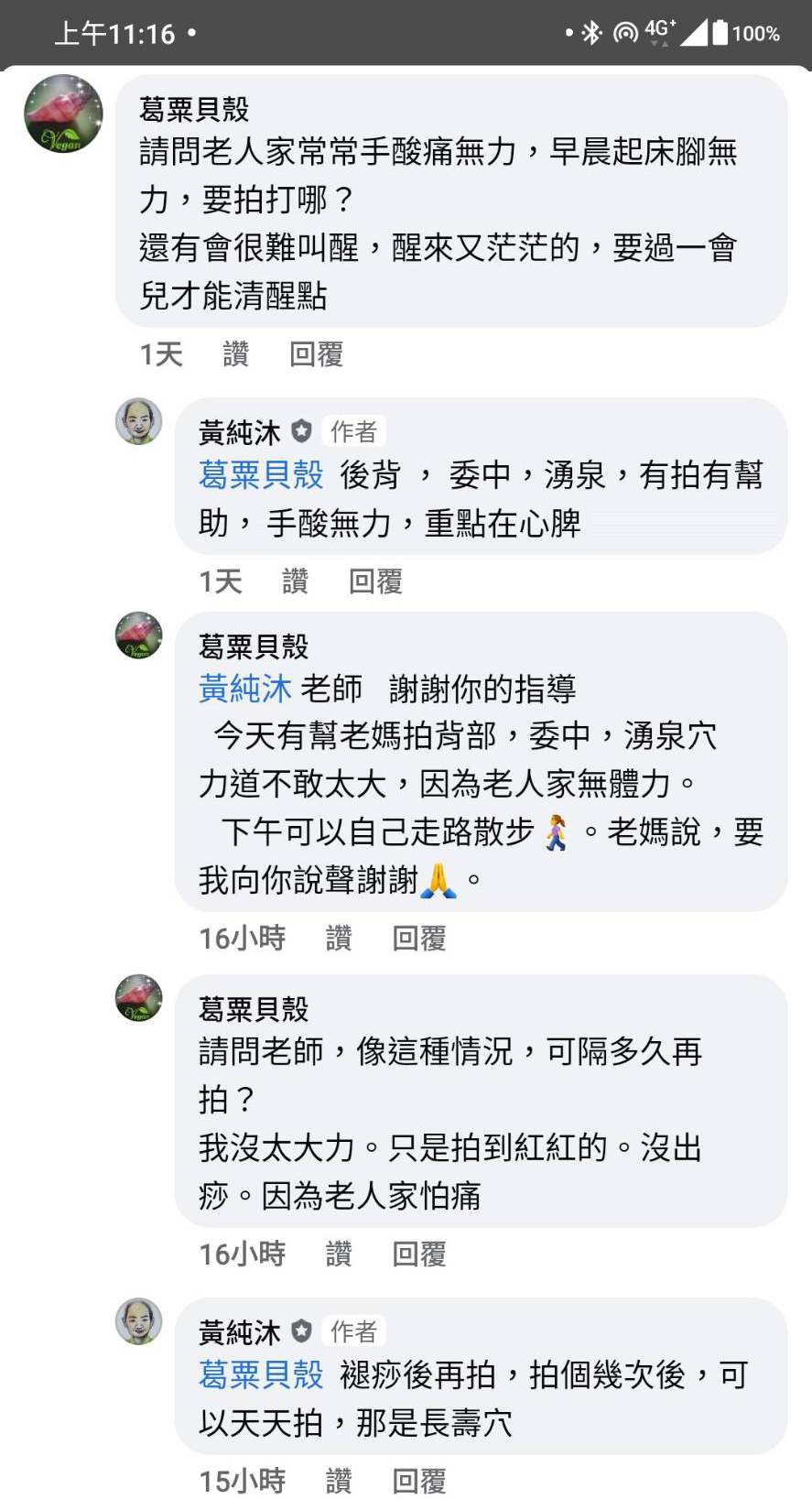This screenshot has width=812, height=1499.
Task: Reply to 黃純沐's 長壽穴 comment
Action: [419, 1480]
